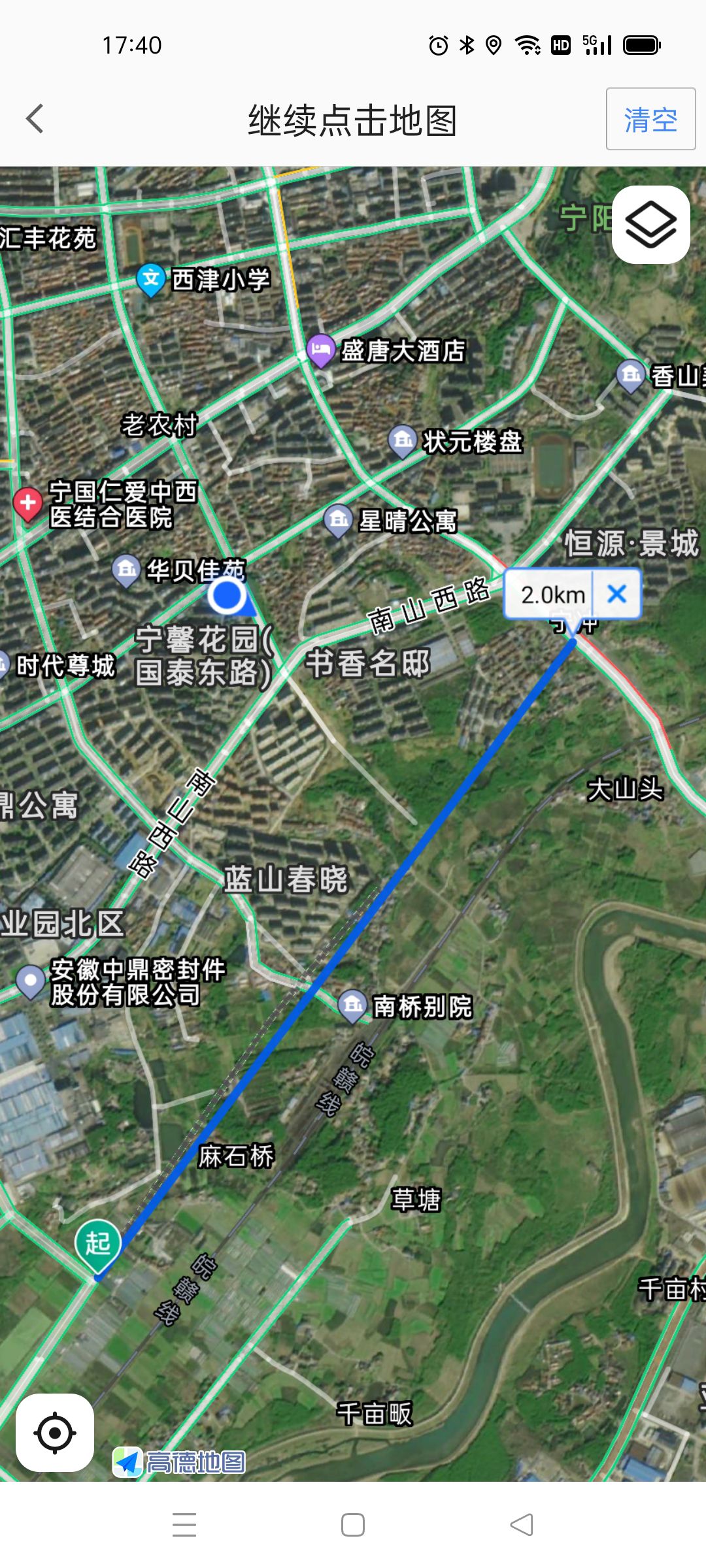Recenter map on my location
The image size is (706, 1568).
click(55, 1433)
